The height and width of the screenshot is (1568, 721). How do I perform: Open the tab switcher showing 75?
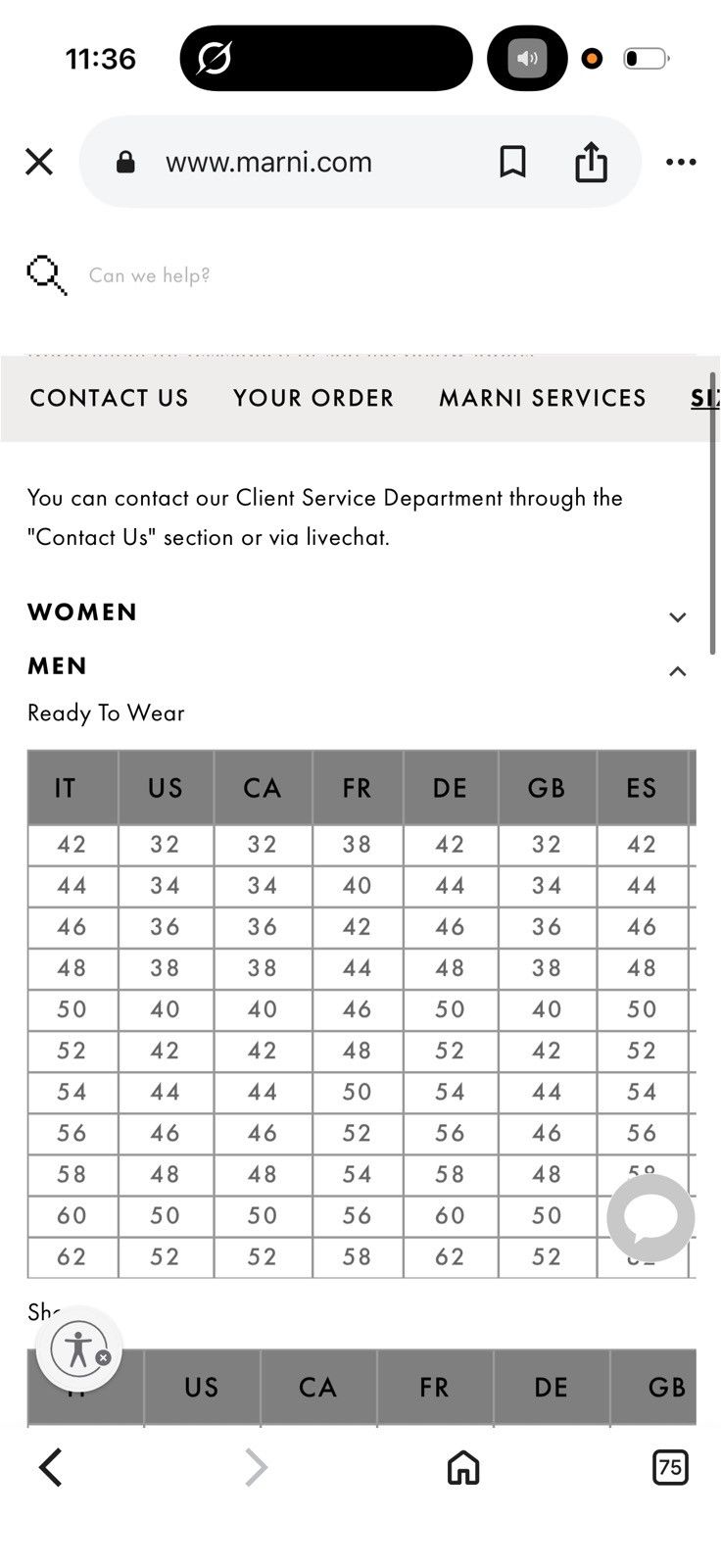pos(670,1467)
